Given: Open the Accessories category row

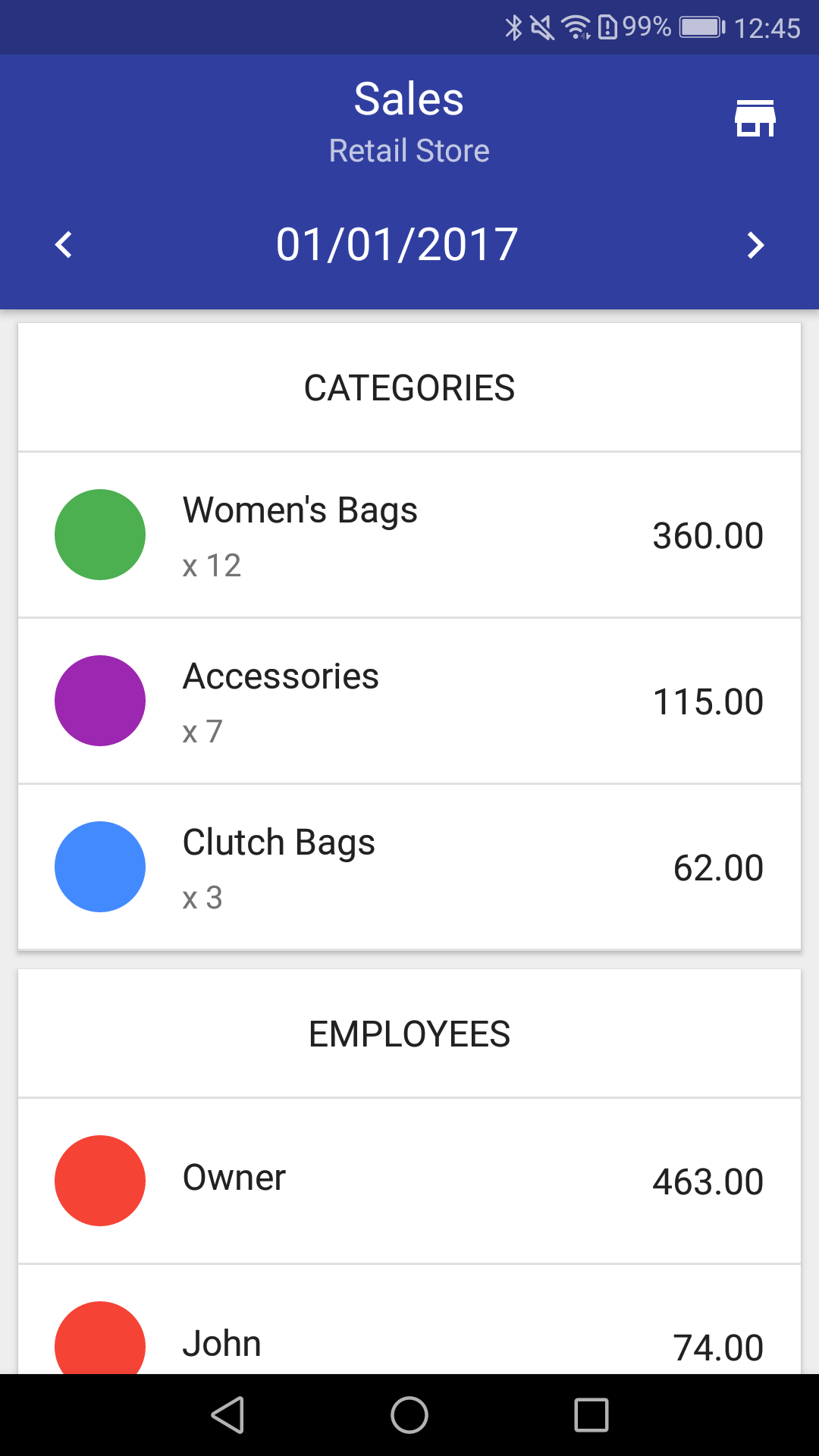Looking at the screenshot, I should (409, 701).
